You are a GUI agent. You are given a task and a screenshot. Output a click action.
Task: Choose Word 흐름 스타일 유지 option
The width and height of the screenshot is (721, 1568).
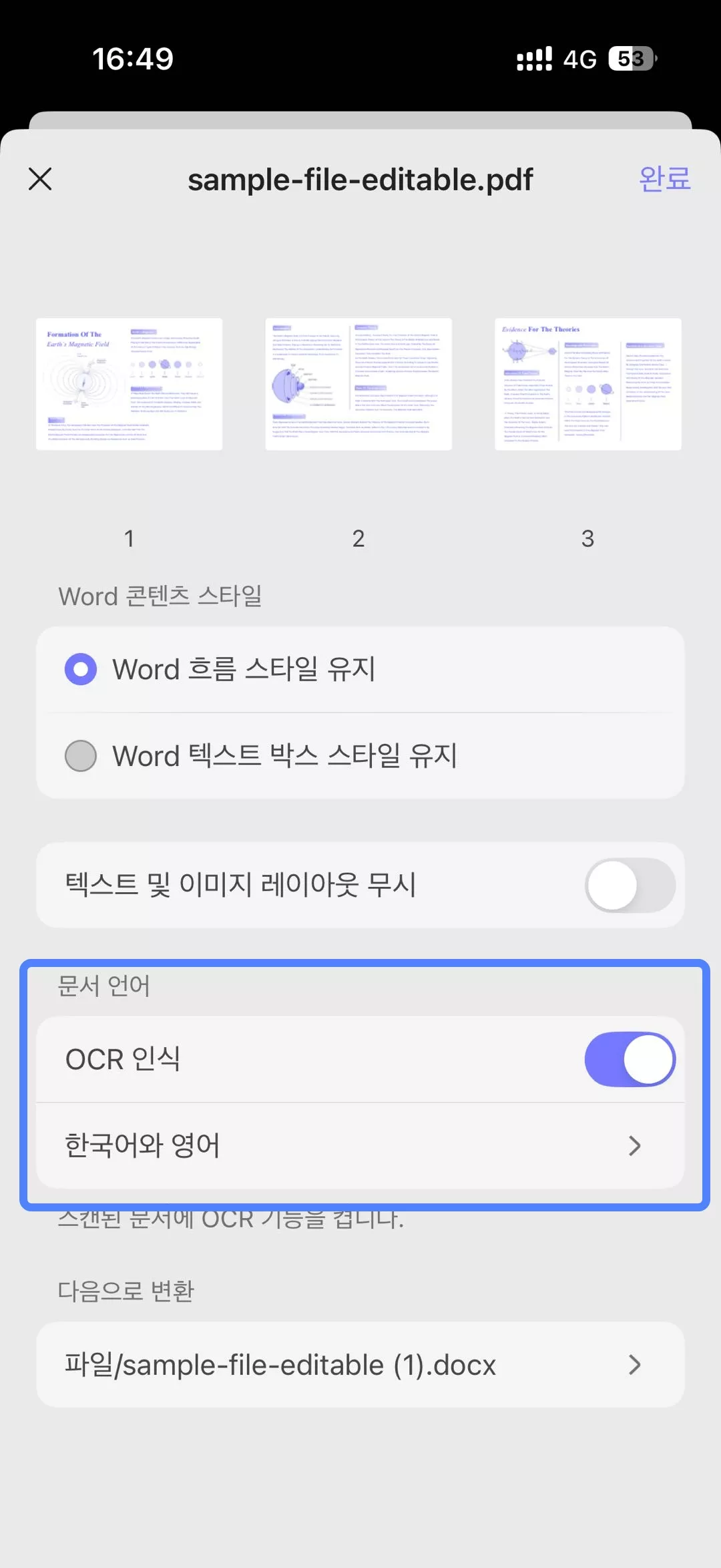pyautogui.click(x=81, y=669)
